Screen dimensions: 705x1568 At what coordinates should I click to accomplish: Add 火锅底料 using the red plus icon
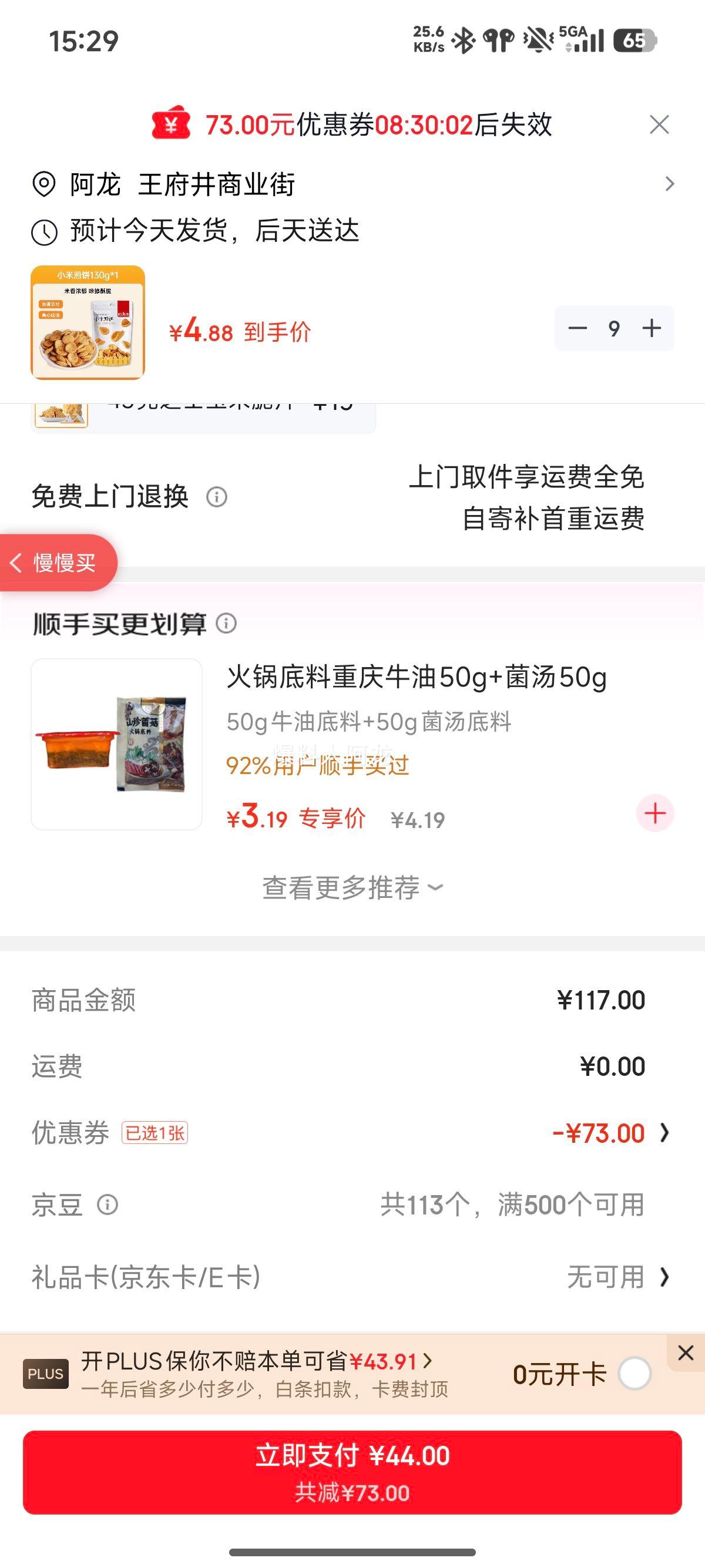(x=654, y=814)
